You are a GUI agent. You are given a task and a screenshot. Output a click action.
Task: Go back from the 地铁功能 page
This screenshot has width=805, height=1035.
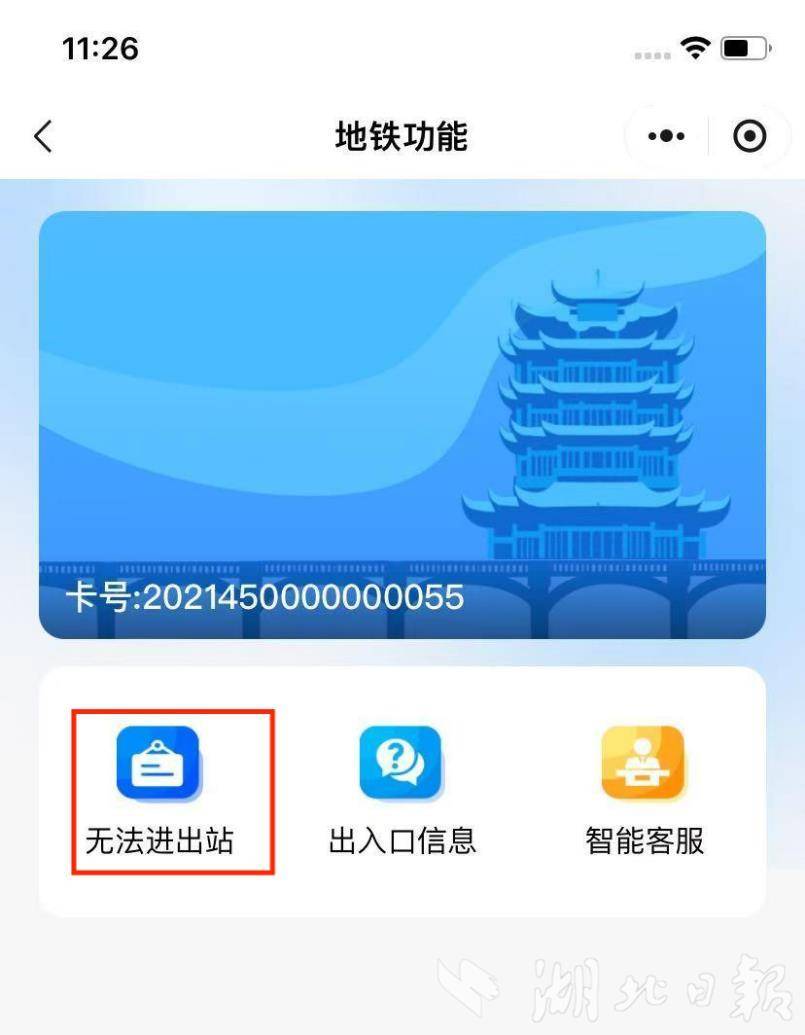point(43,136)
